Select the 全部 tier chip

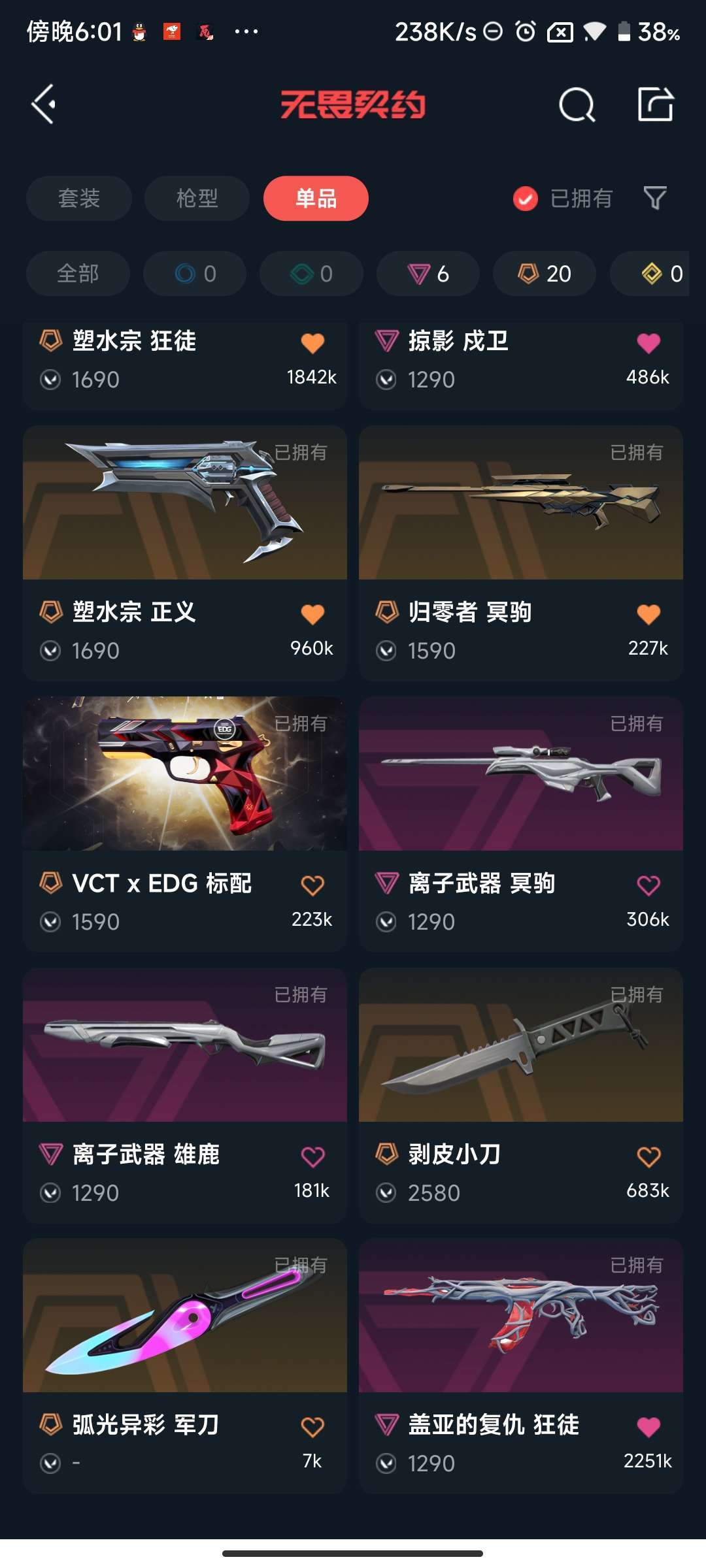[x=78, y=274]
